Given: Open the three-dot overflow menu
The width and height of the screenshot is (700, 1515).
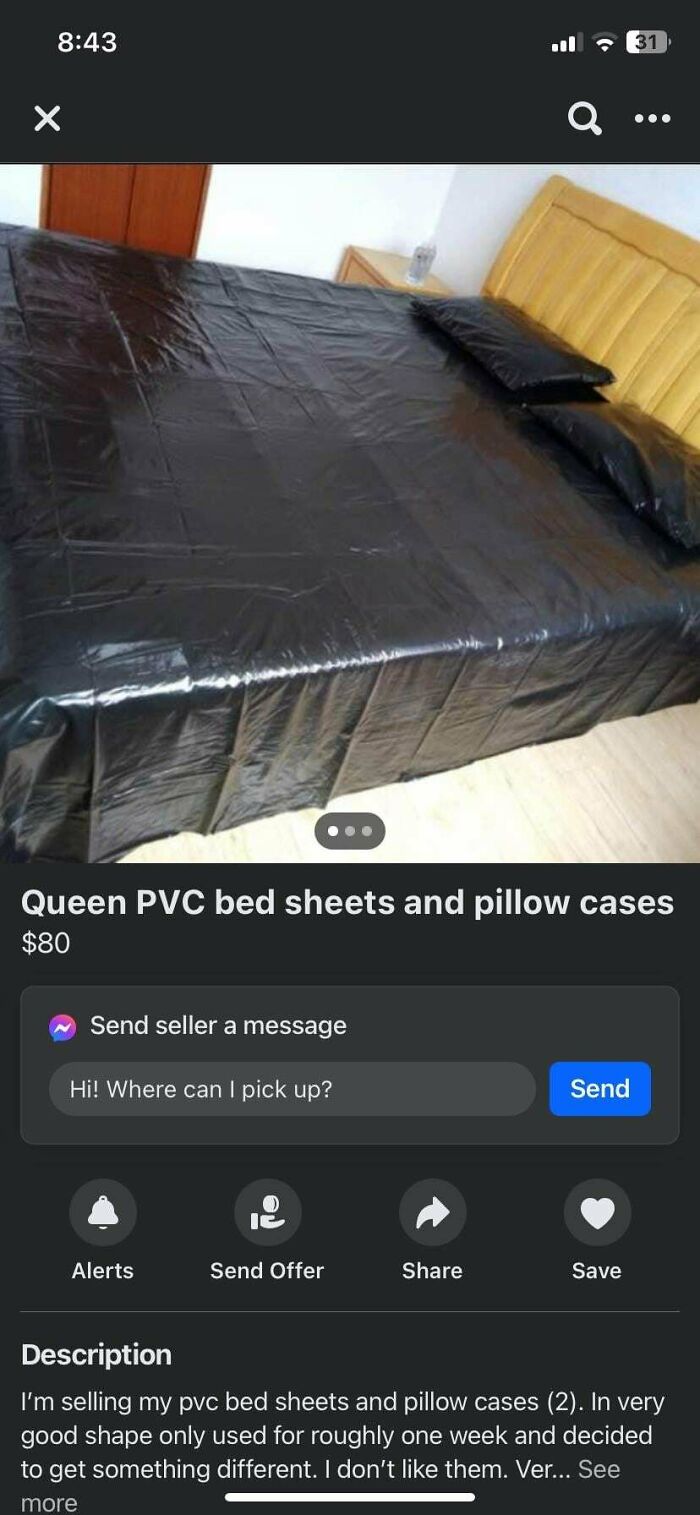Looking at the screenshot, I should click(x=652, y=119).
